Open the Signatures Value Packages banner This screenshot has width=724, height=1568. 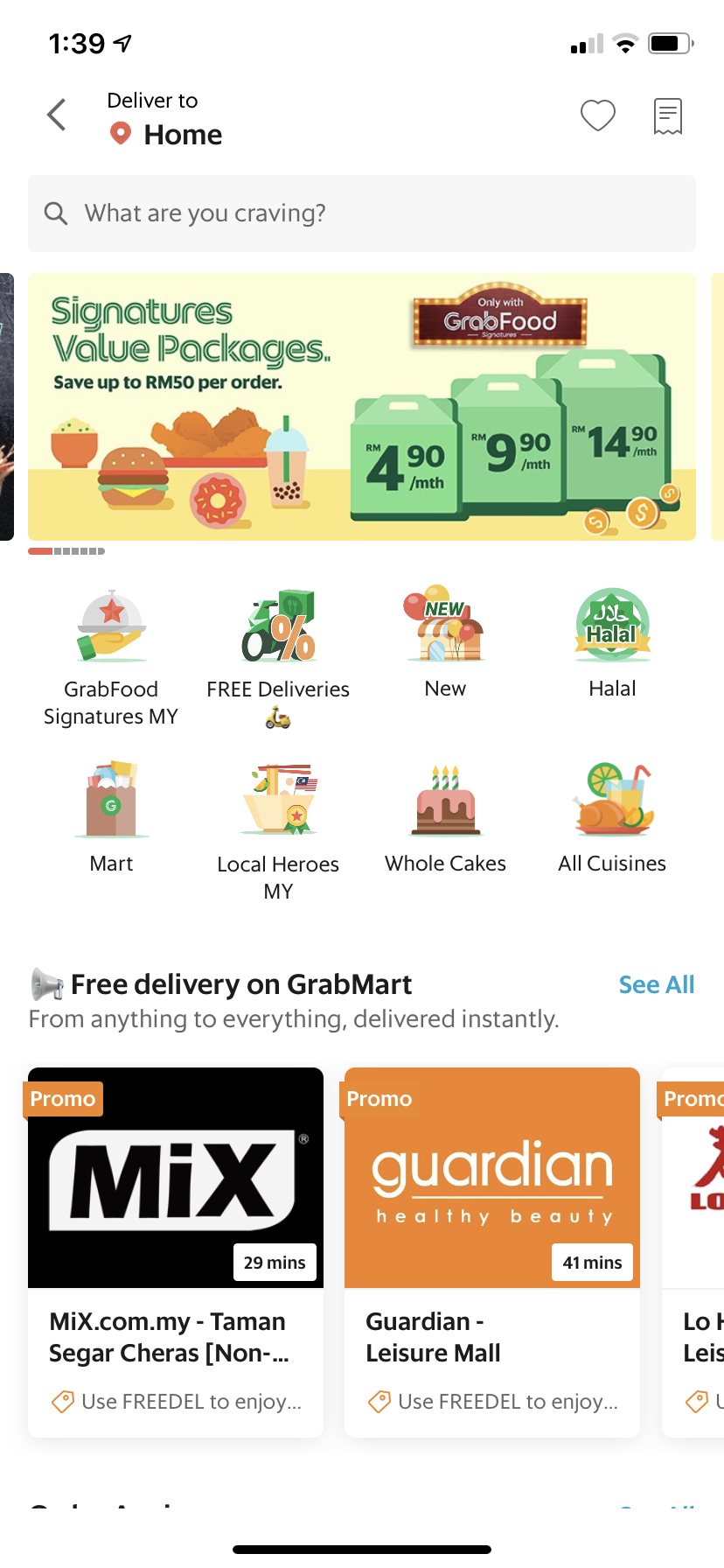pos(362,407)
